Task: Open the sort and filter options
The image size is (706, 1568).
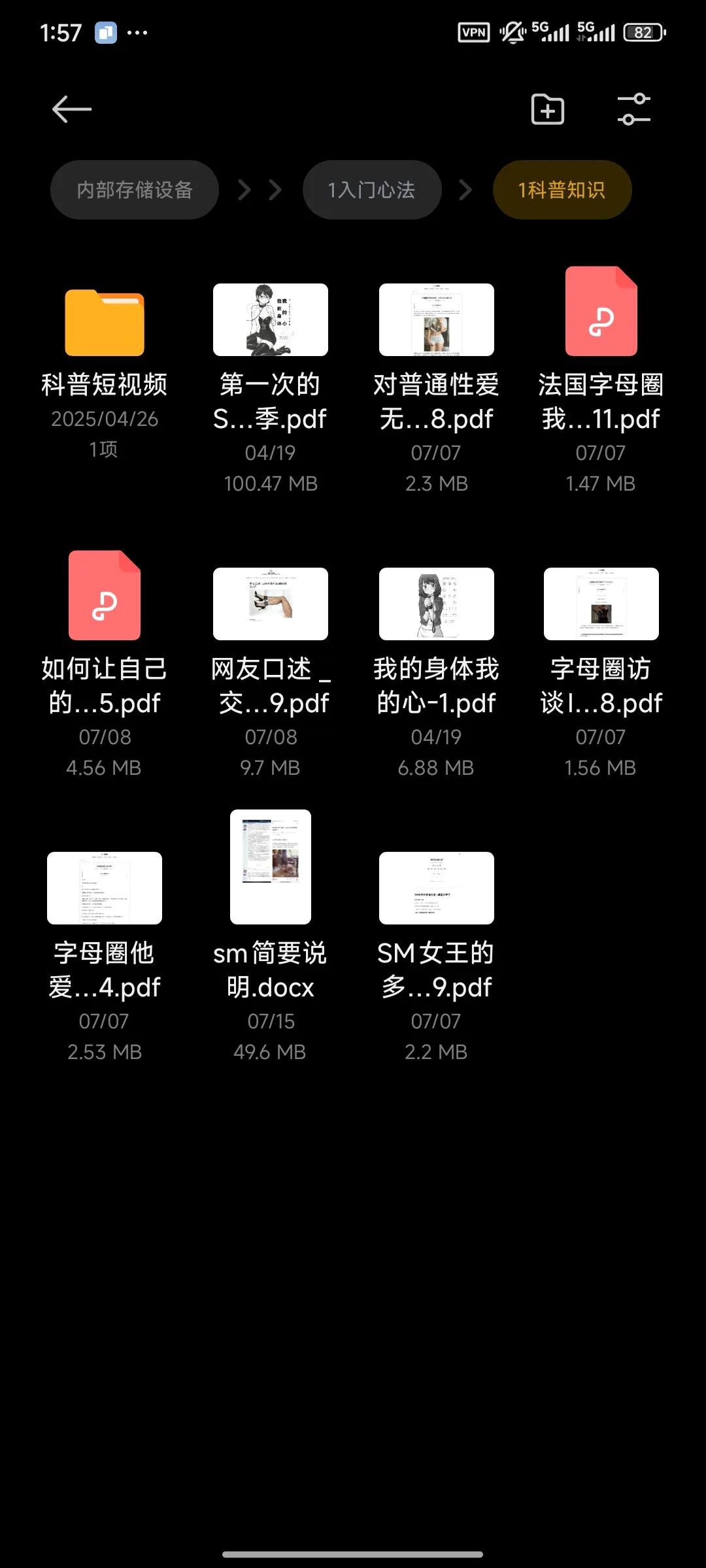Action: pyautogui.click(x=633, y=109)
